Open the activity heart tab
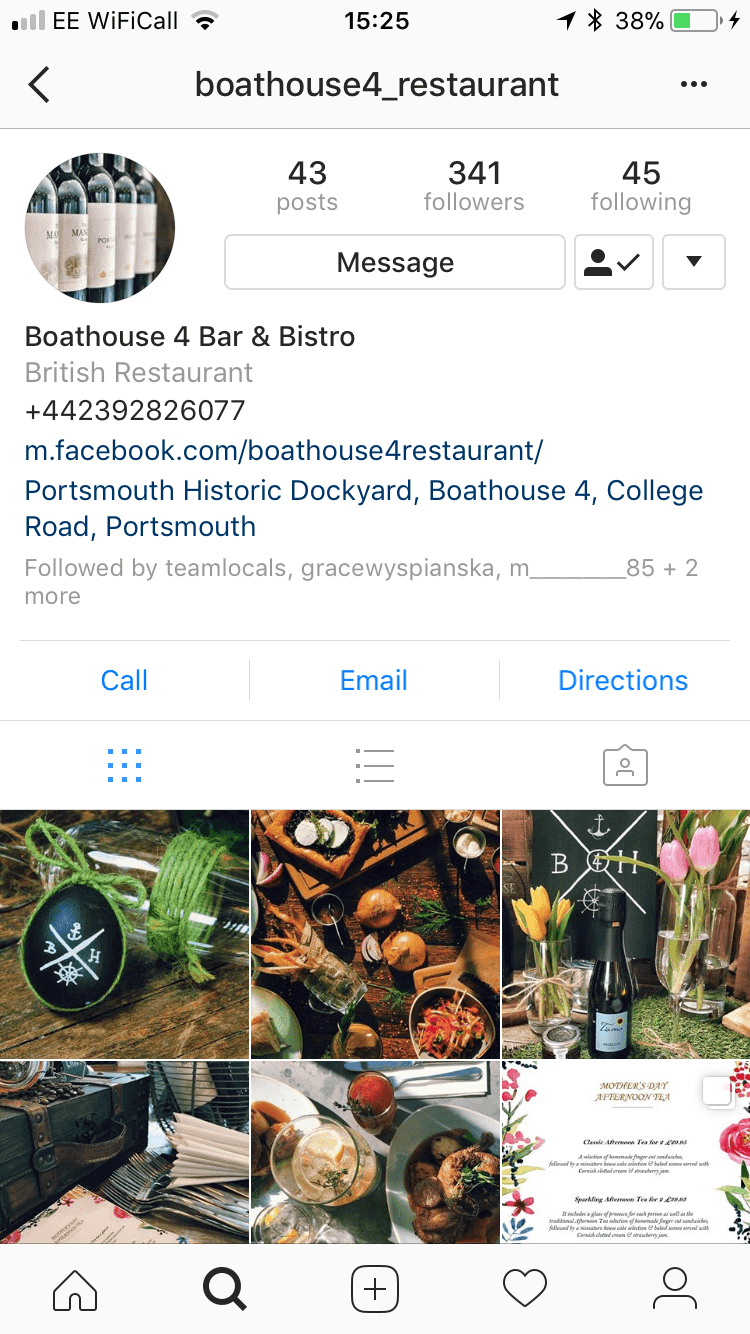The height and width of the screenshot is (1334, 750). coord(525,1288)
